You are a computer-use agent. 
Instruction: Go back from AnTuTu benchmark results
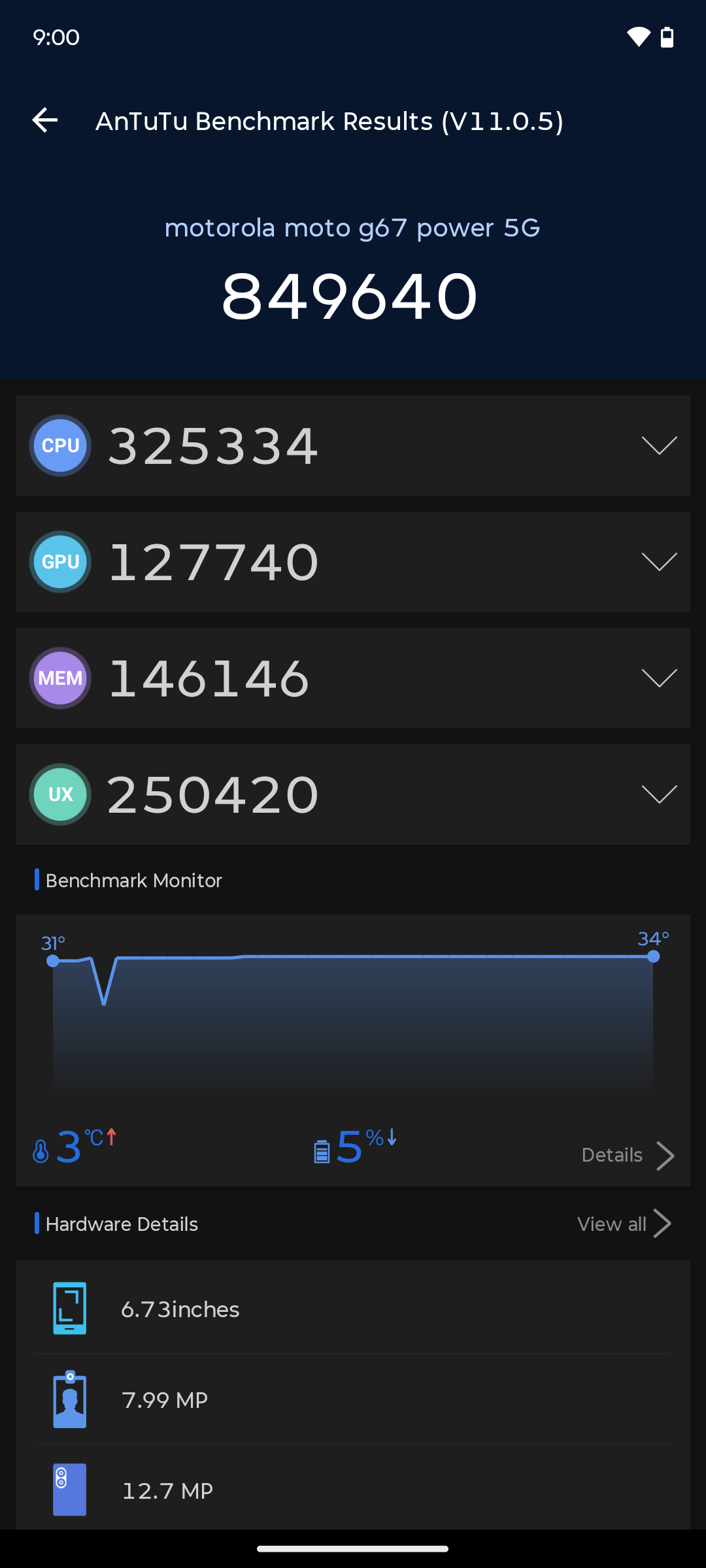[45, 120]
